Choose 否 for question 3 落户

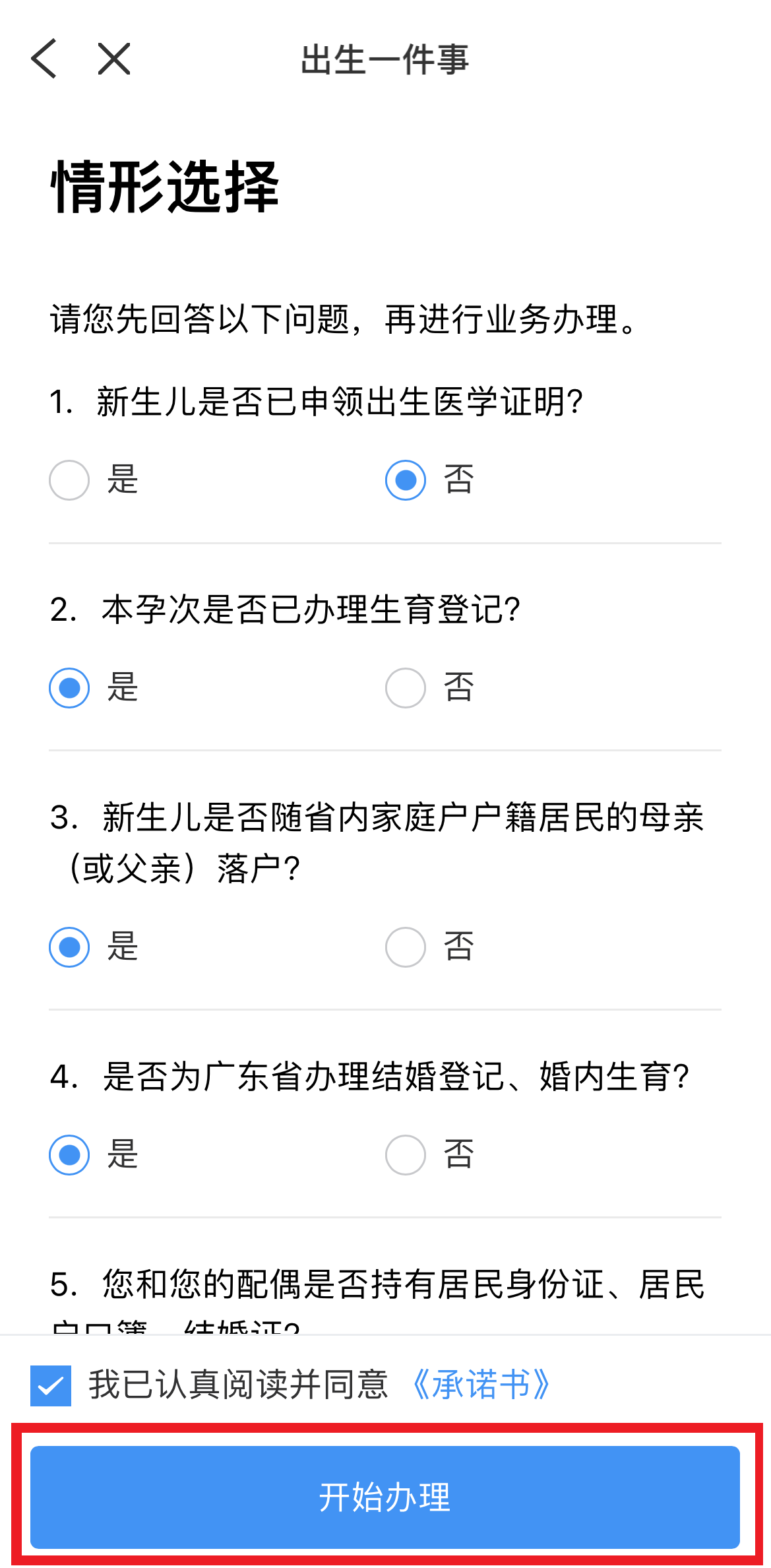(406, 947)
